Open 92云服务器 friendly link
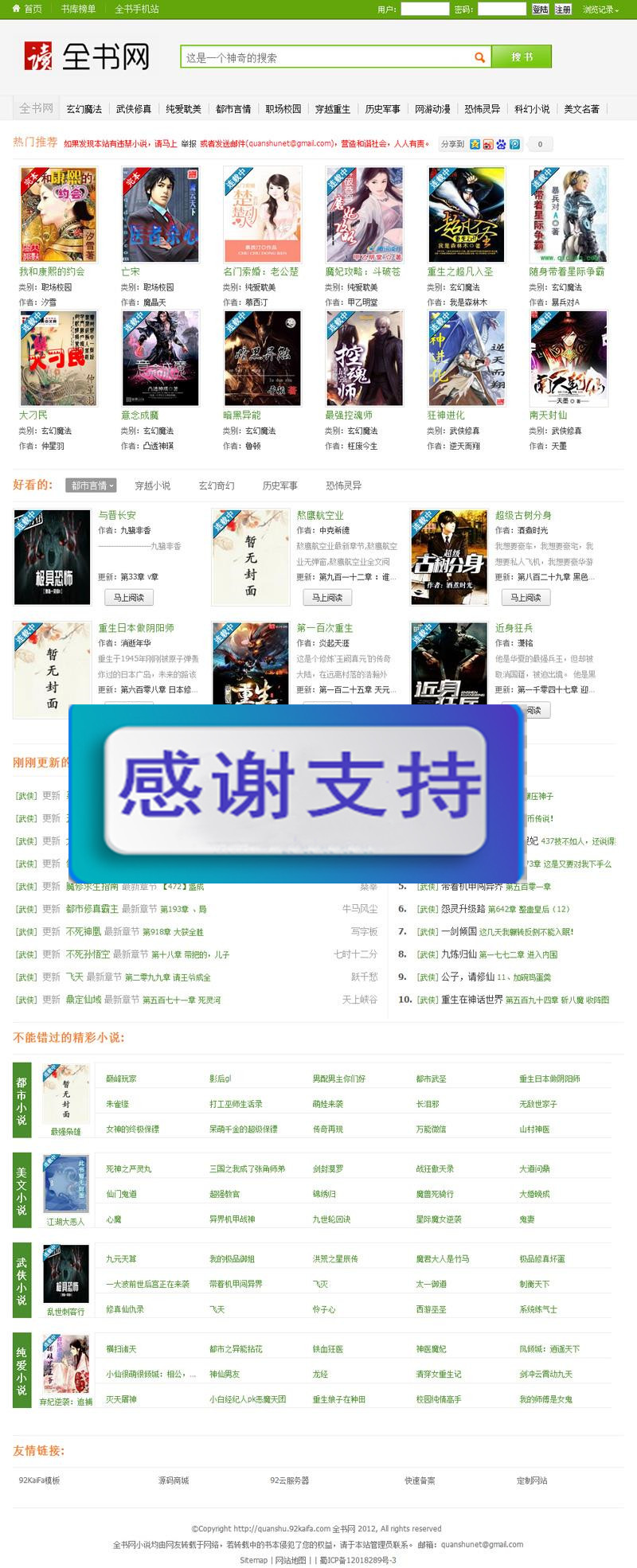Screen dimensions: 637x1568 289,1480
